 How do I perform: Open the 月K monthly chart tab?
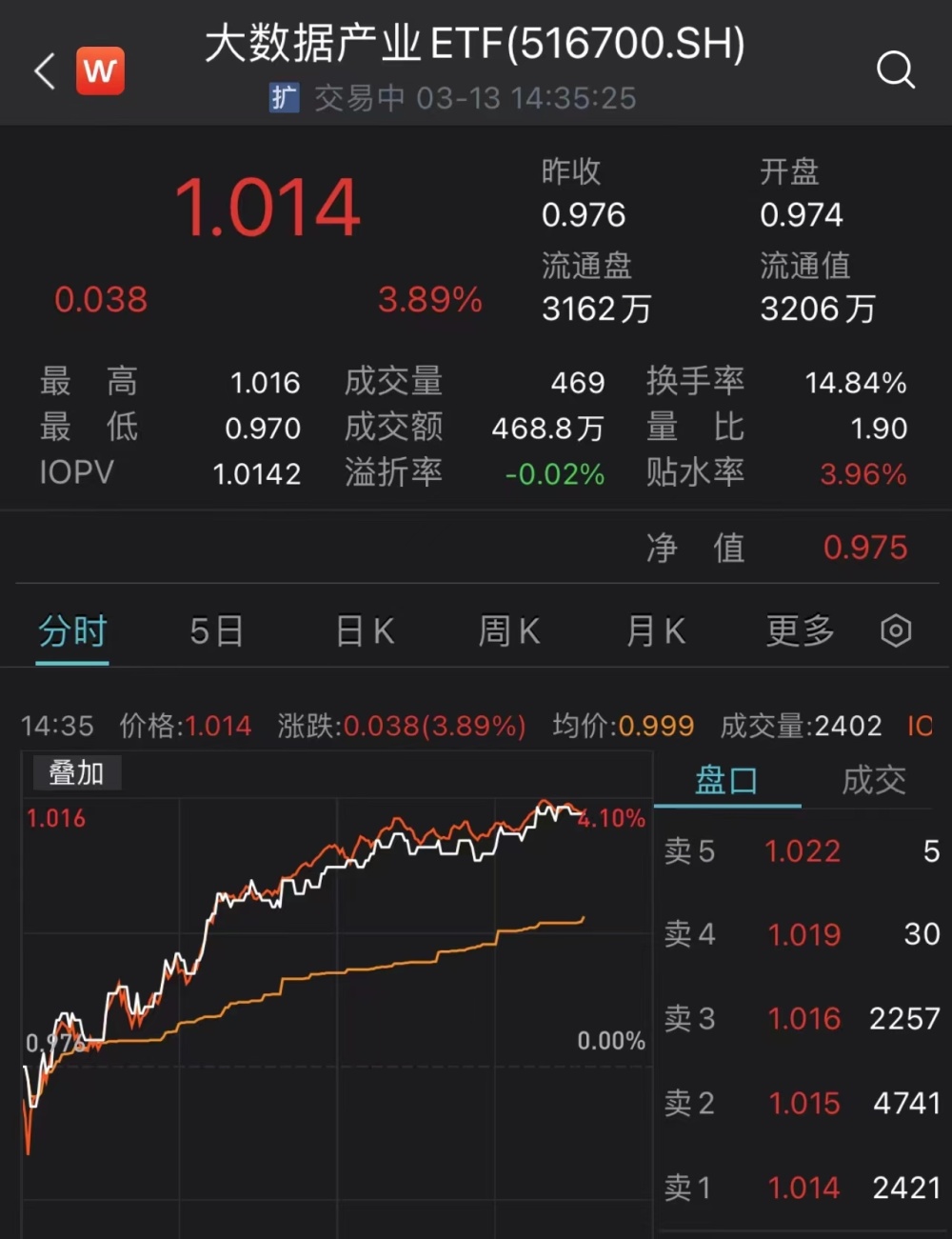pos(655,629)
